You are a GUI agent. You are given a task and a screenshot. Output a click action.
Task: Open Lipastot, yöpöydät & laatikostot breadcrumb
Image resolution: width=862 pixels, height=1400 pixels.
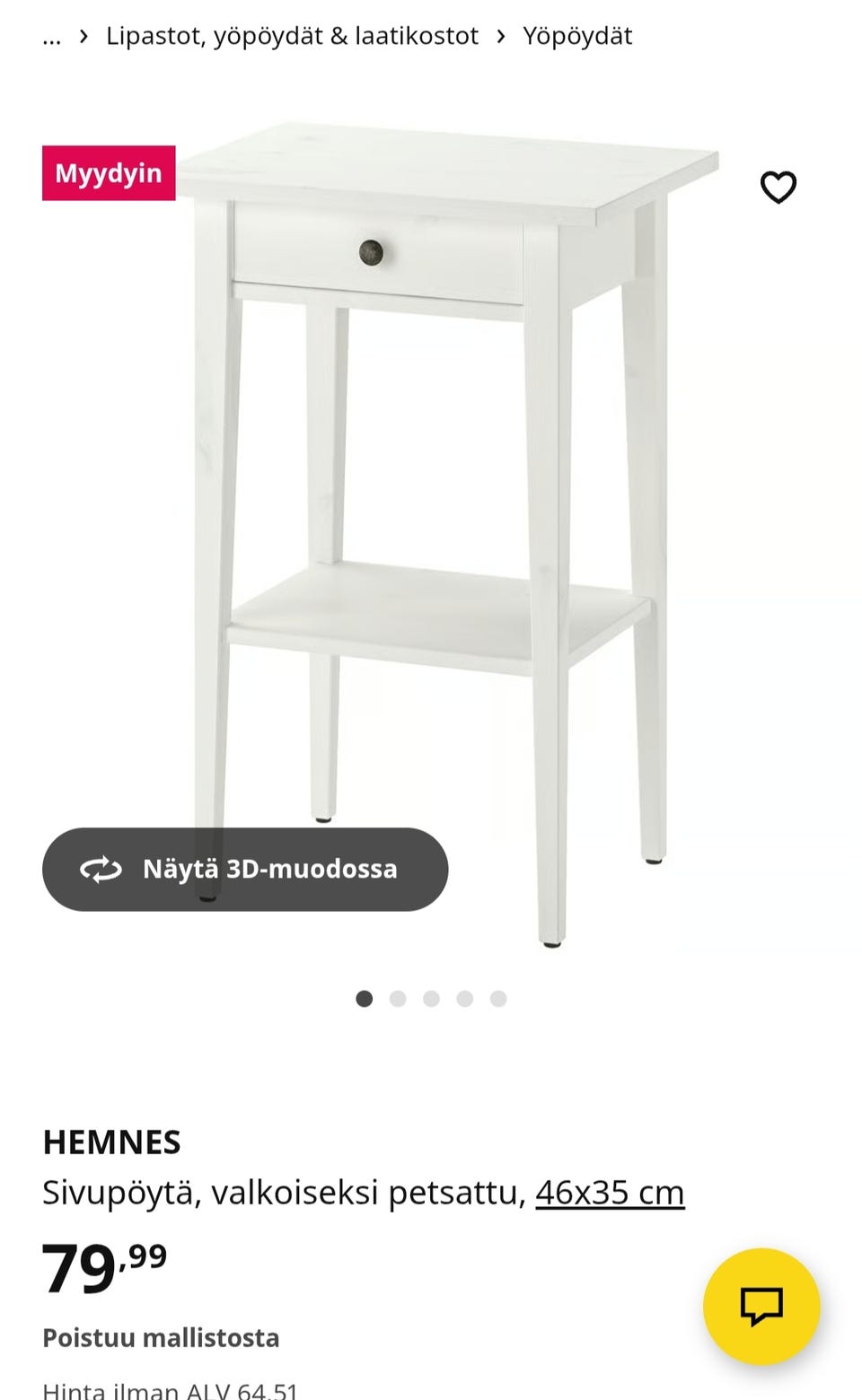292,36
